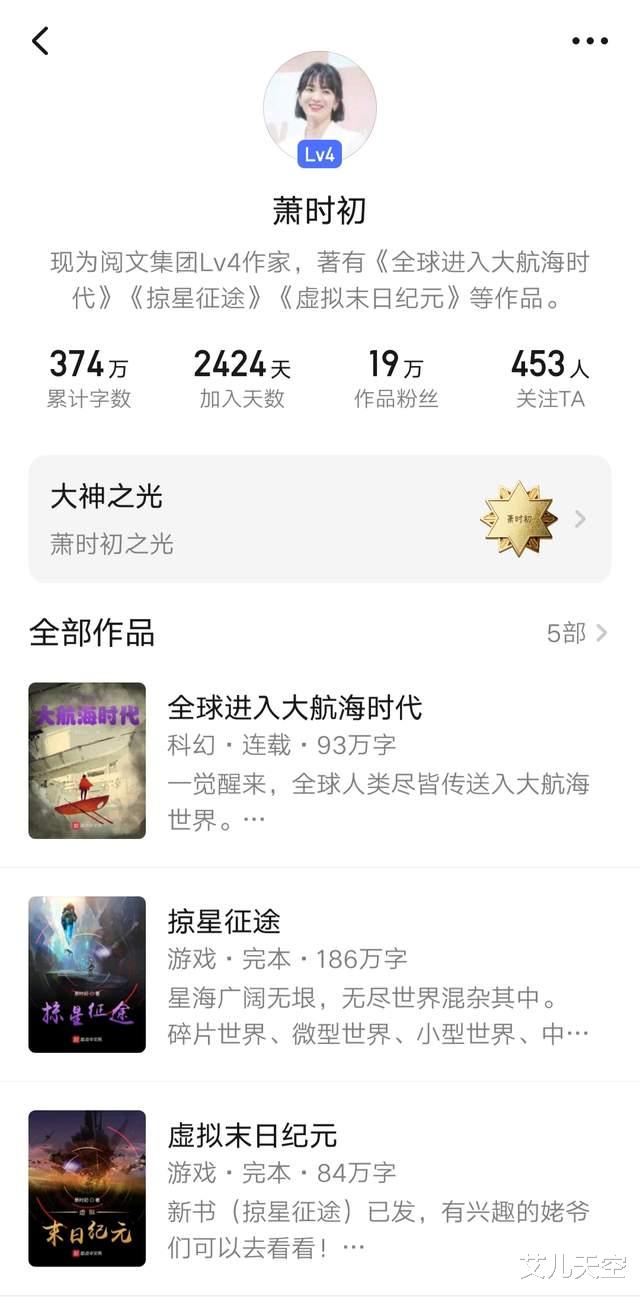Screen dimensions: 640x1297
Task: View all 5部 works
Action: tap(577, 633)
